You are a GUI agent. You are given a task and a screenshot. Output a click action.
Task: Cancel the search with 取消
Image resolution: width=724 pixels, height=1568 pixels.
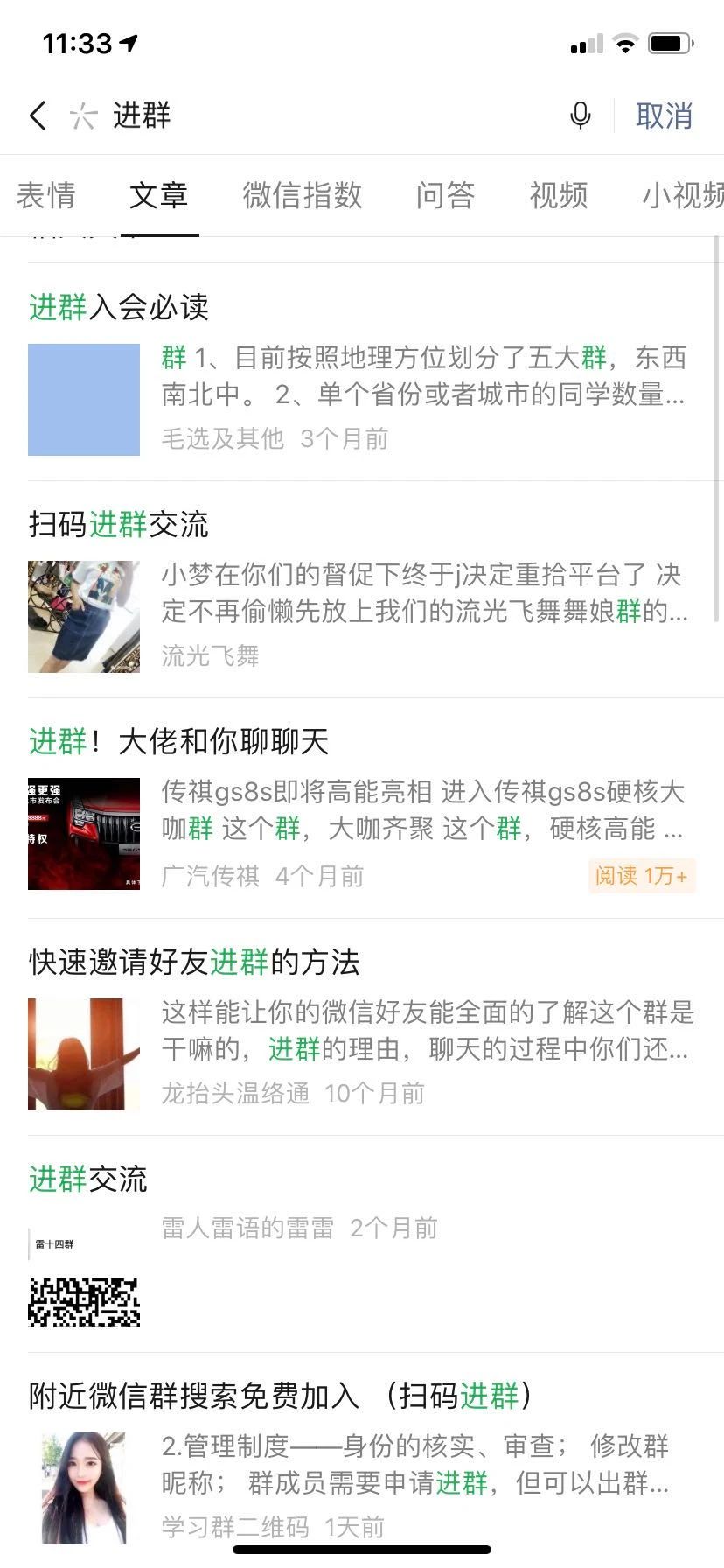coord(664,115)
